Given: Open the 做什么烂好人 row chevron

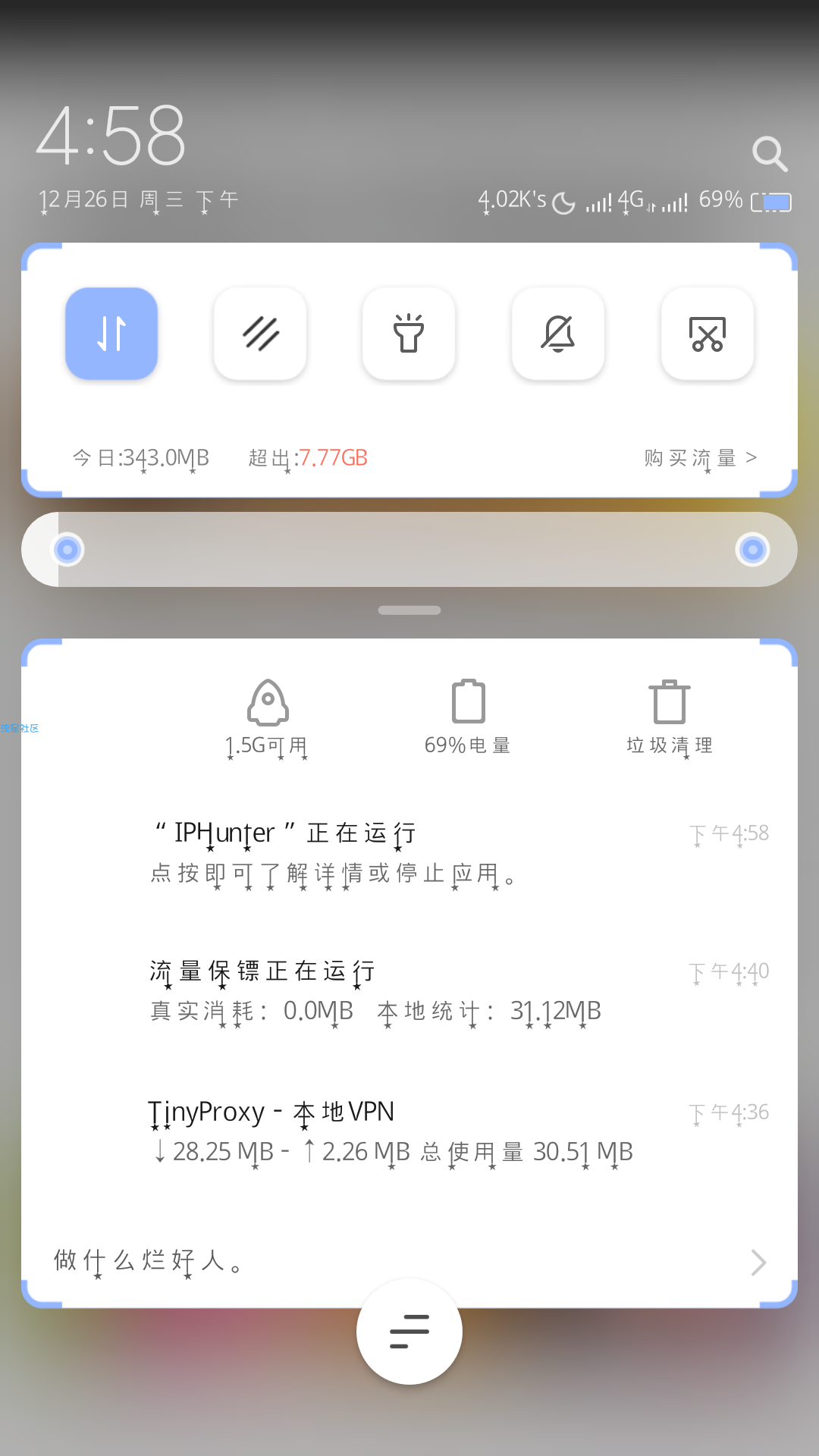Looking at the screenshot, I should (x=758, y=1263).
